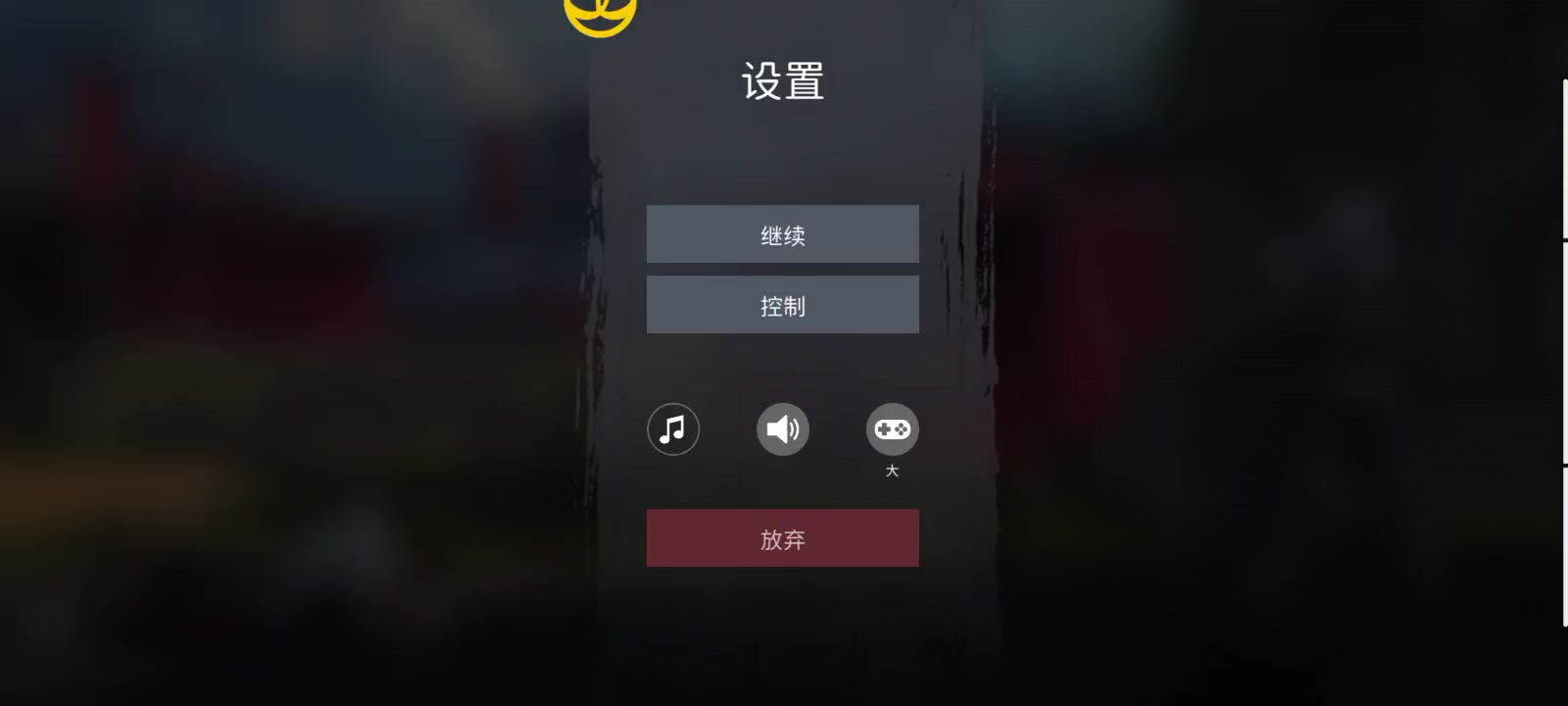This screenshot has width=1568, height=706.
Task: Open the 控制 controls settings
Action: (782, 305)
